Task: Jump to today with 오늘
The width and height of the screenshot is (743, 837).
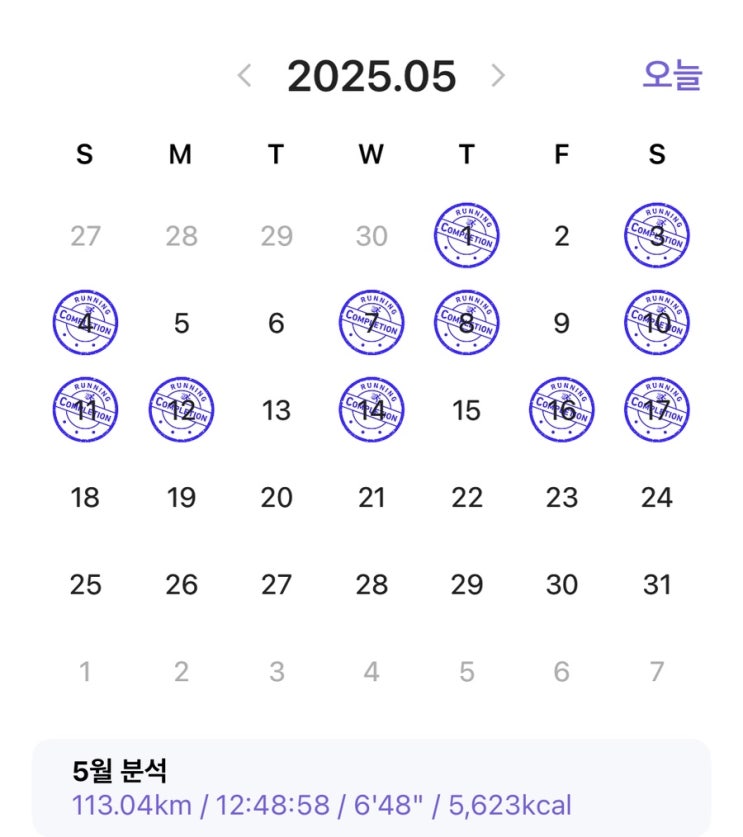Action: (672, 75)
